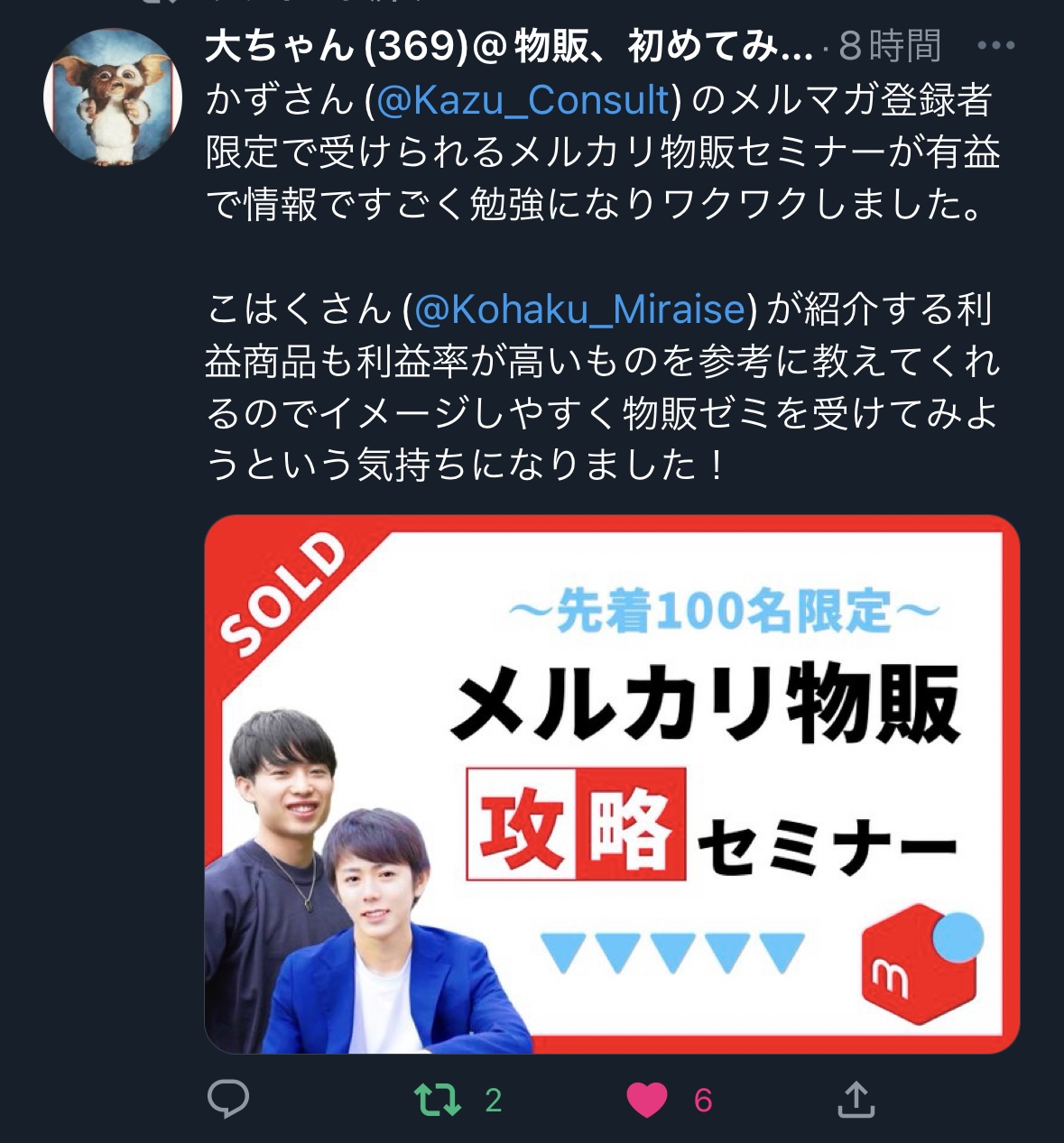The height and width of the screenshot is (1143, 1064).
Task: View the メルカリ物販攻略セミナー image
Action: (612, 783)
